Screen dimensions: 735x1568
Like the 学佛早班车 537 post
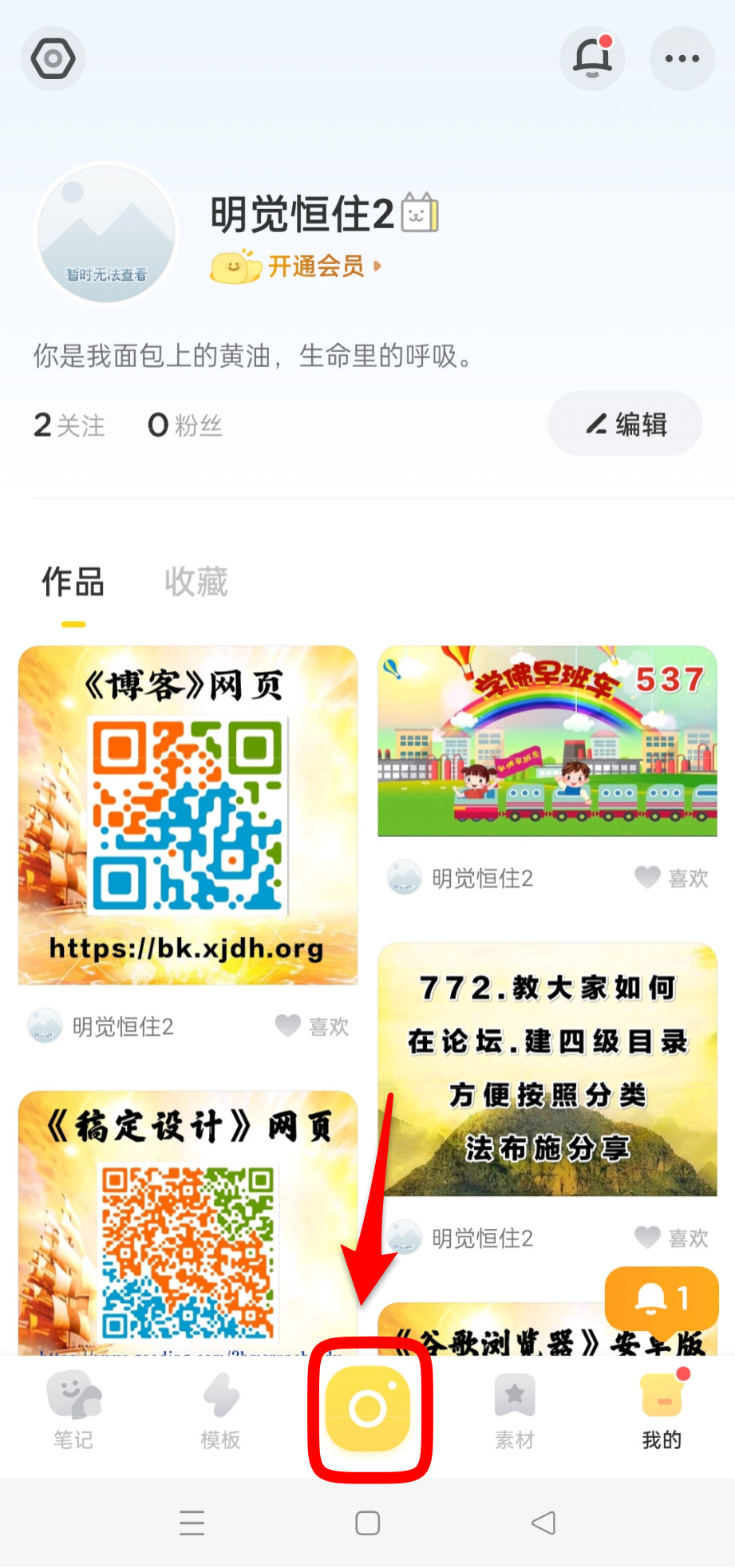click(672, 878)
